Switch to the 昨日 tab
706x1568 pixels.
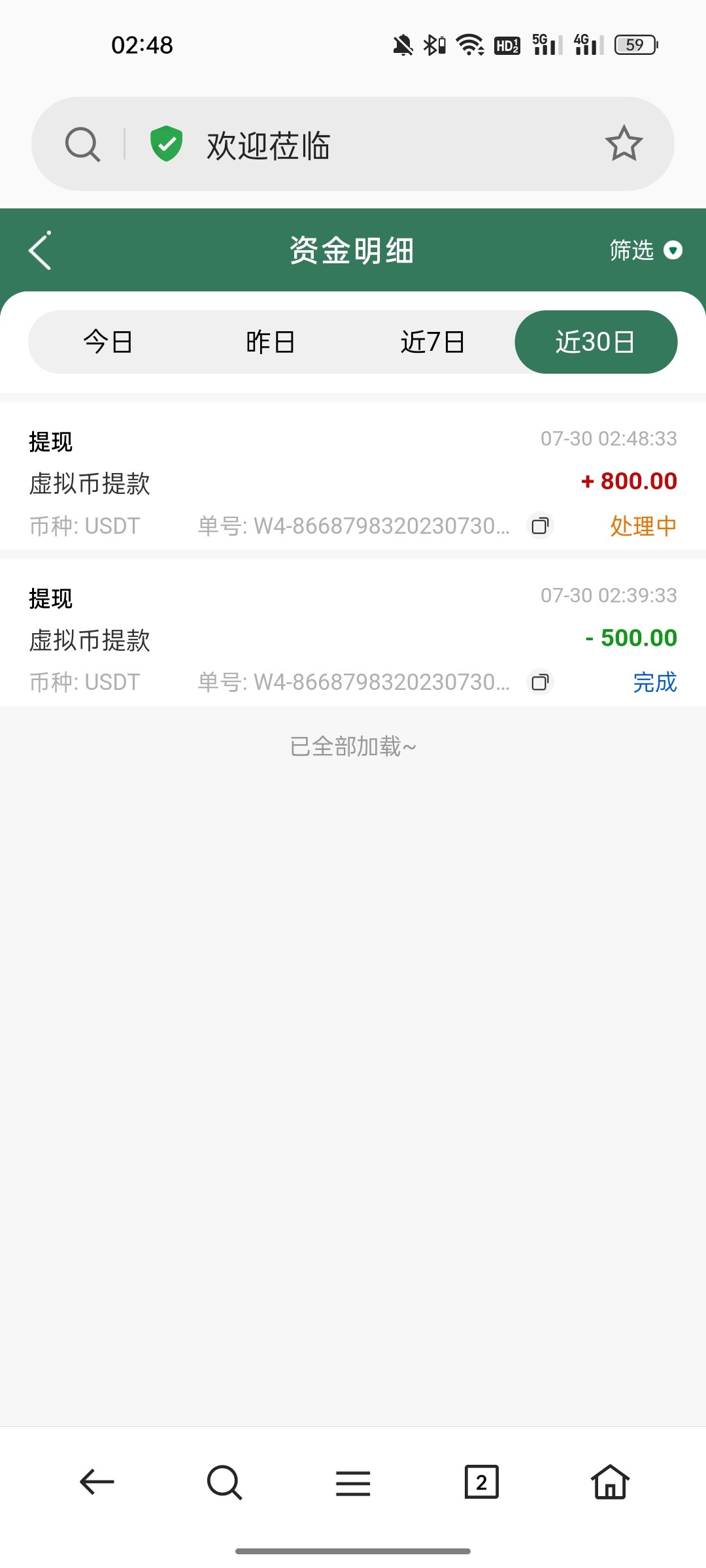(270, 342)
